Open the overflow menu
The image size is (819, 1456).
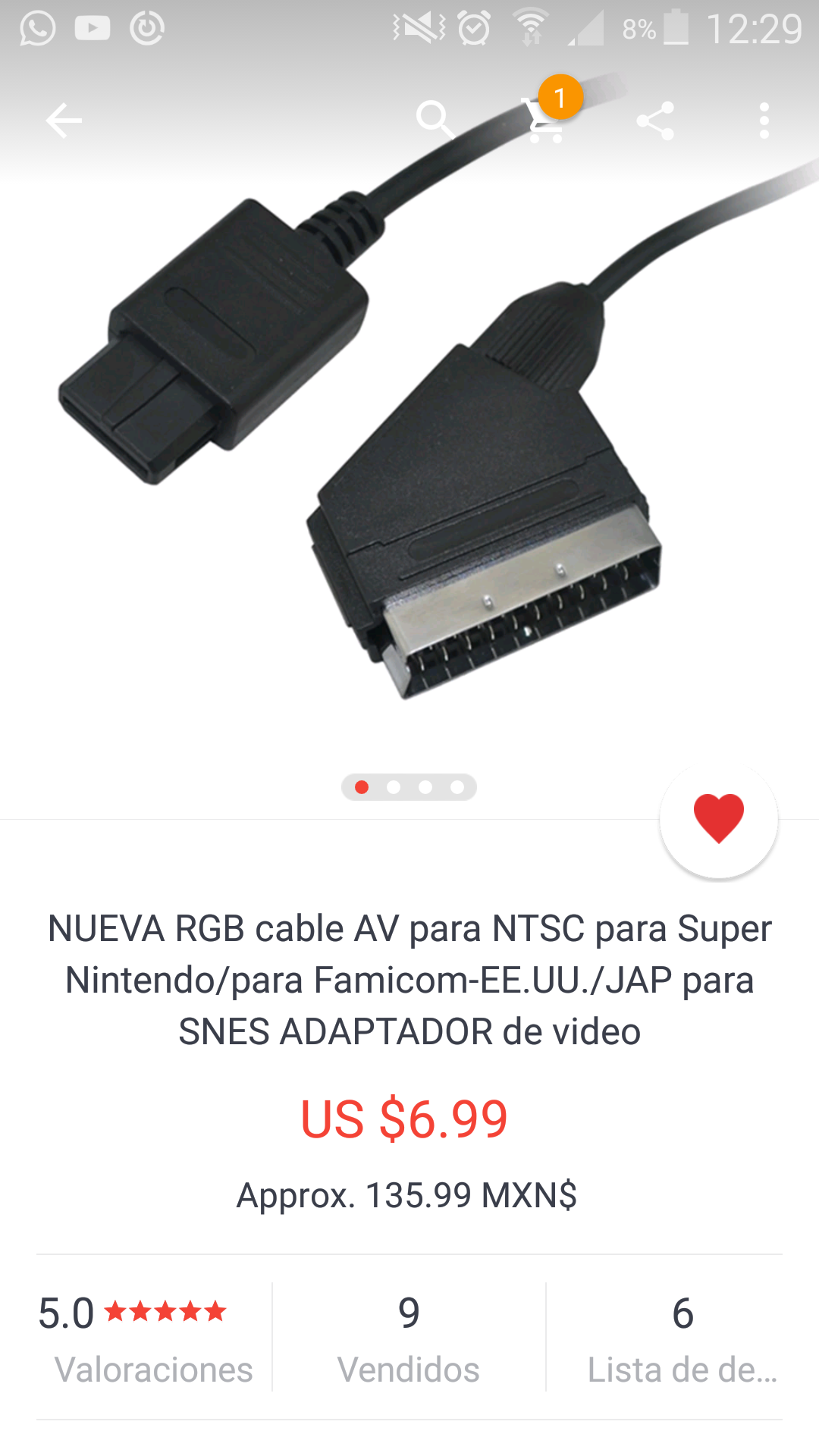(x=764, y=121)
